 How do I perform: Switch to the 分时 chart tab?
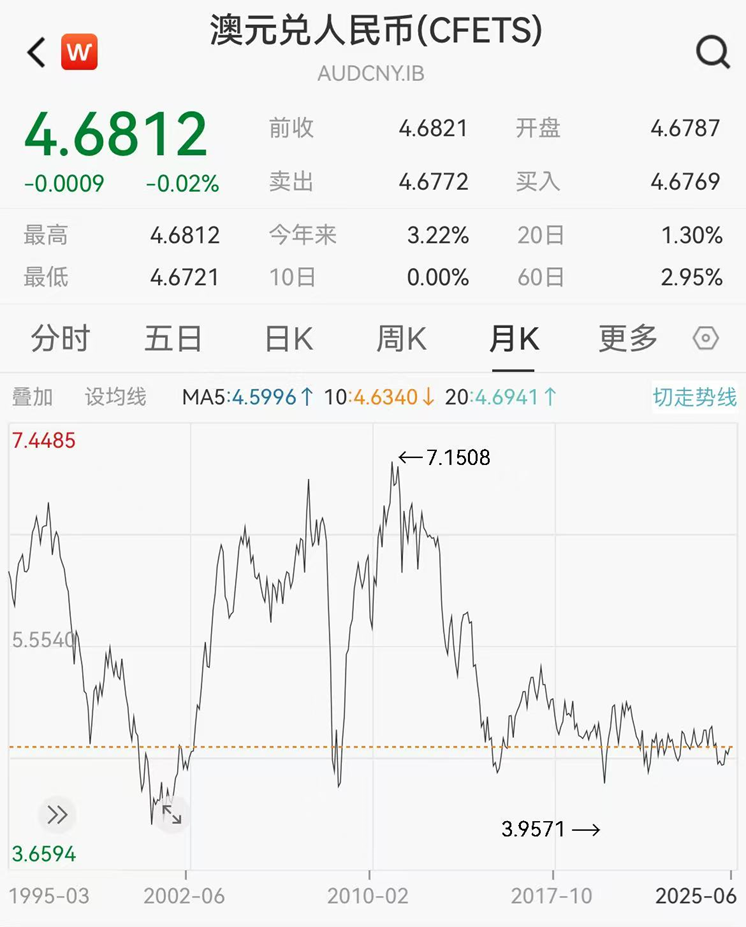(x=60, y=339)
